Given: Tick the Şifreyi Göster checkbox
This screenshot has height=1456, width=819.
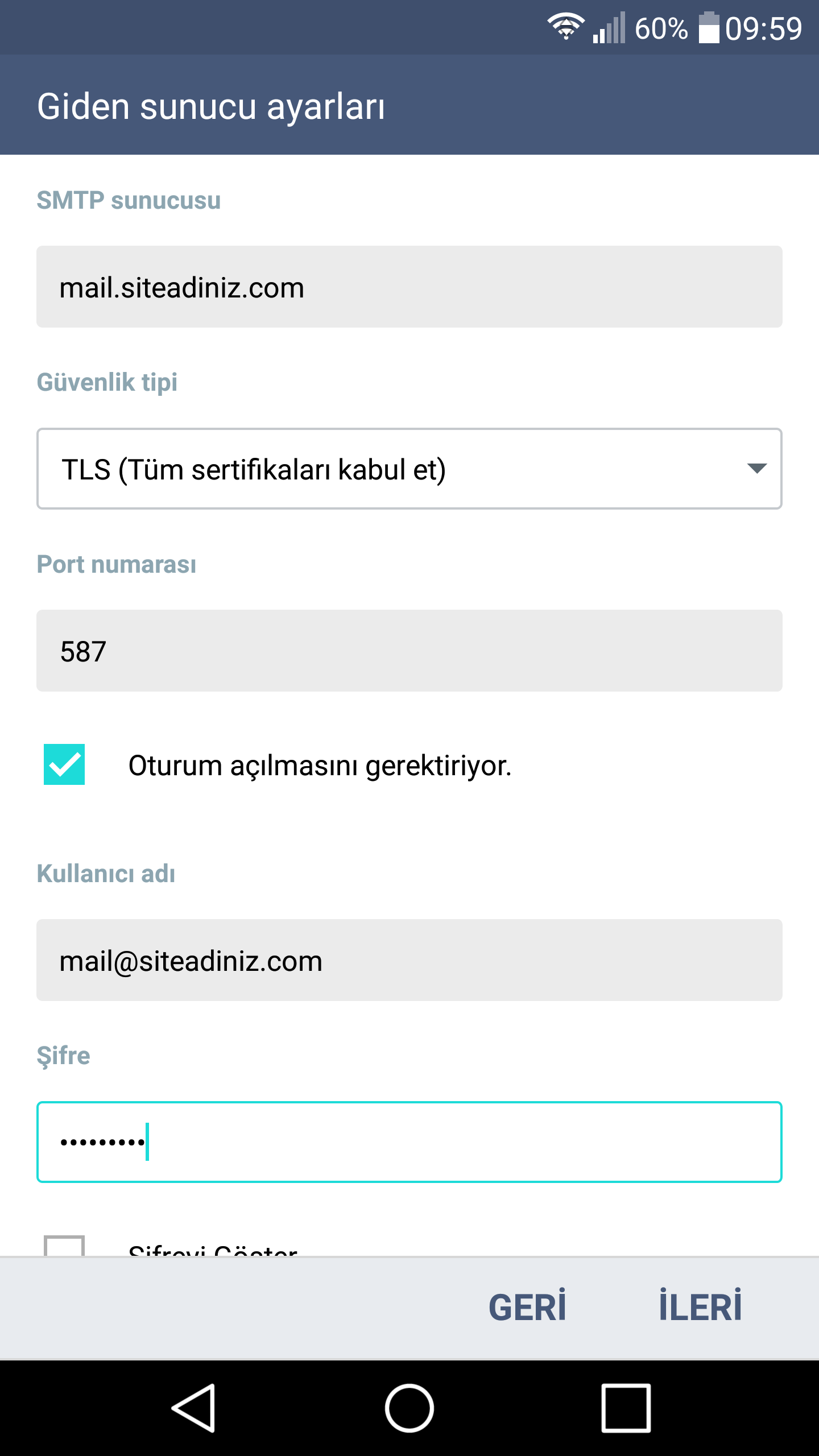Looking at the screenshot, I should [64, 1246].
